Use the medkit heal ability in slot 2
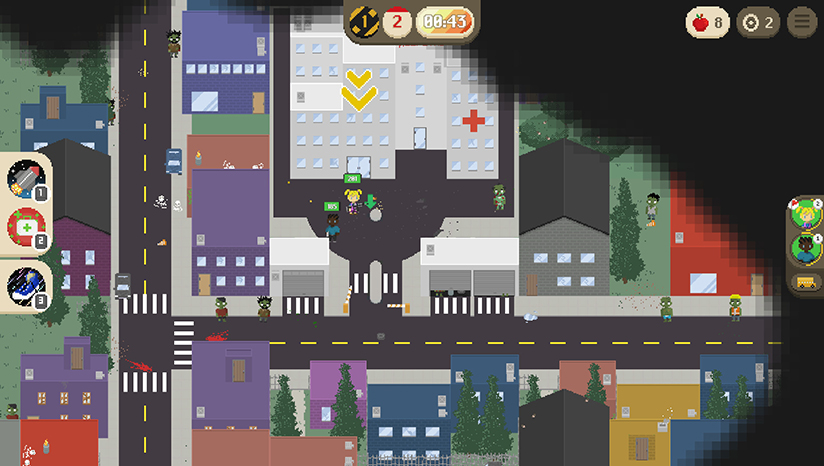This screenshot has height=466, width=824. [23, 227]
